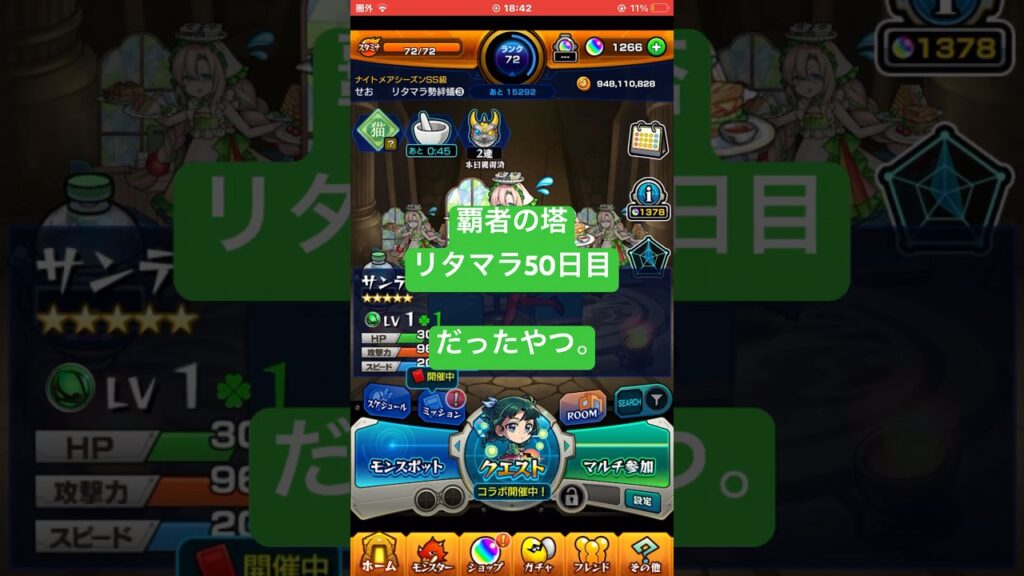Open the info icon showing 1378

coord(647,198)
